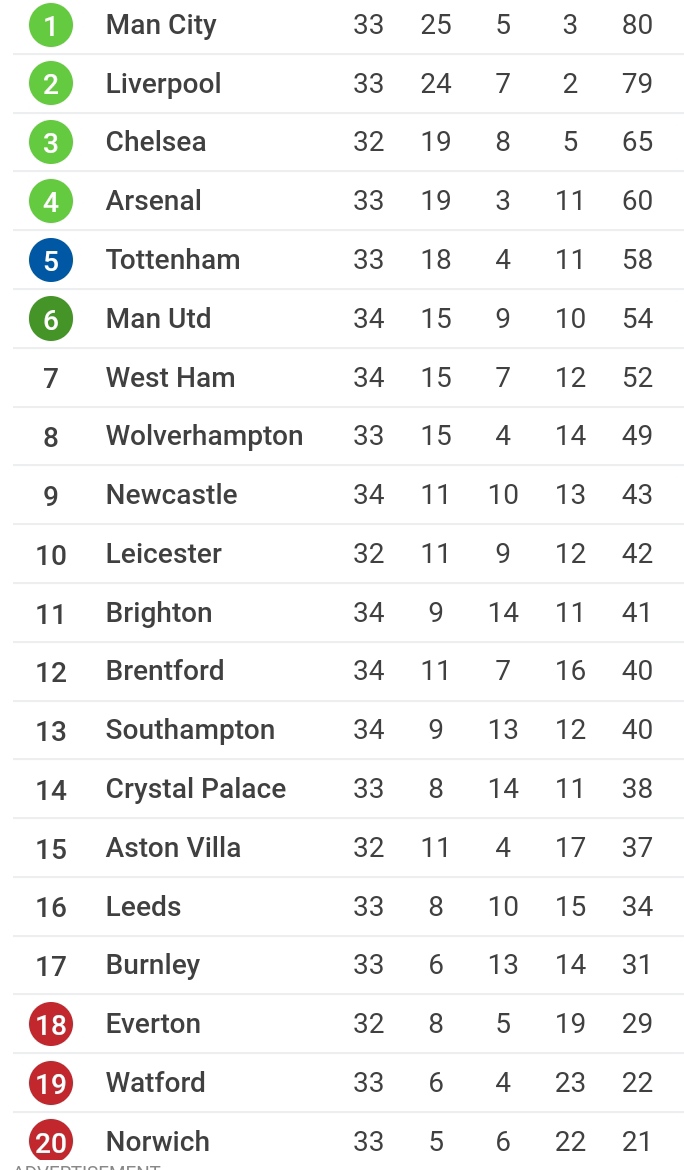Open Arsenal's team page

click(348, 201)
